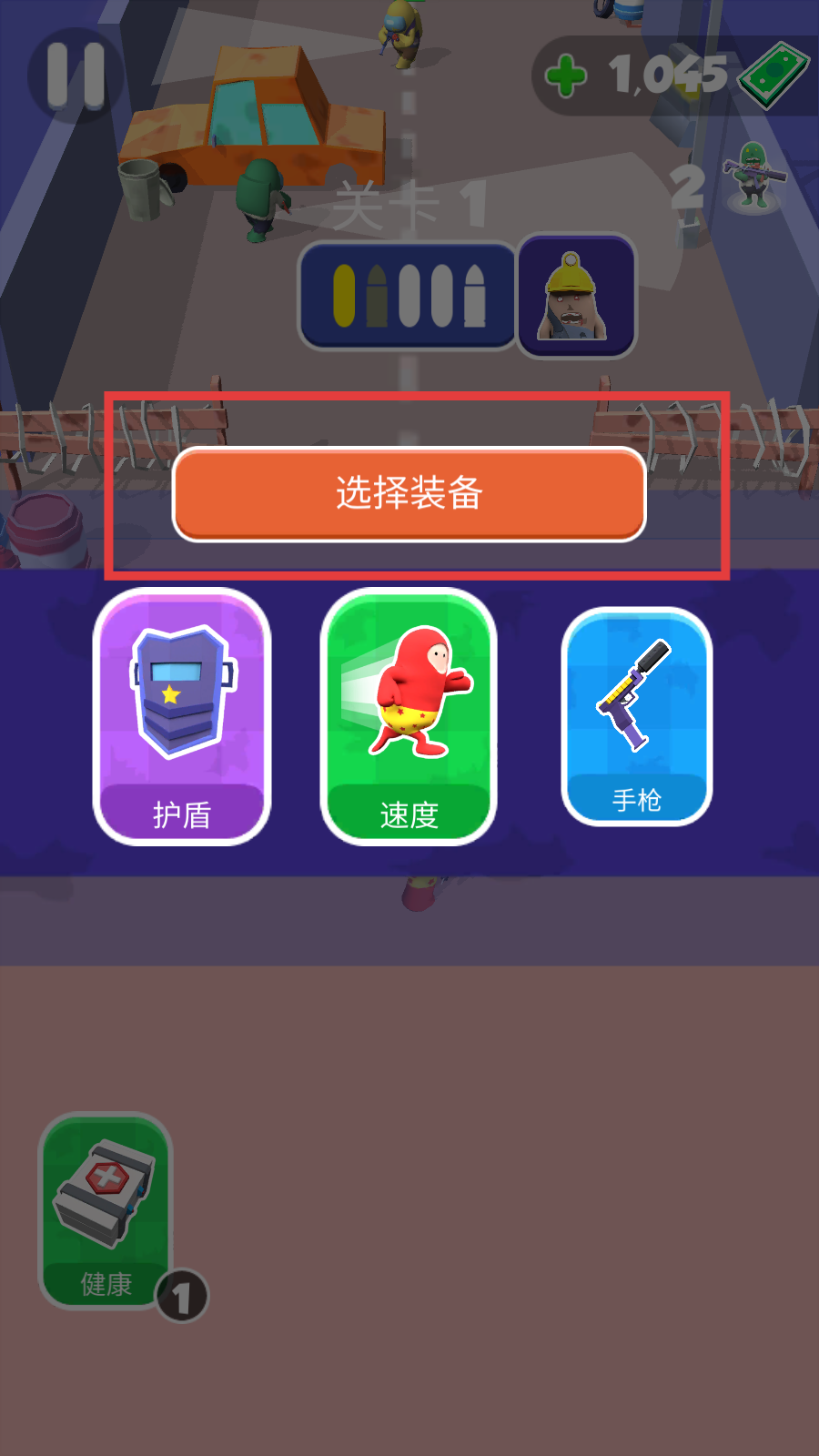Use the 健康 health kit
Image resolution: width=819 pixels, height=1456 pixels.
pyautogui.click(x=106, y=1210)
